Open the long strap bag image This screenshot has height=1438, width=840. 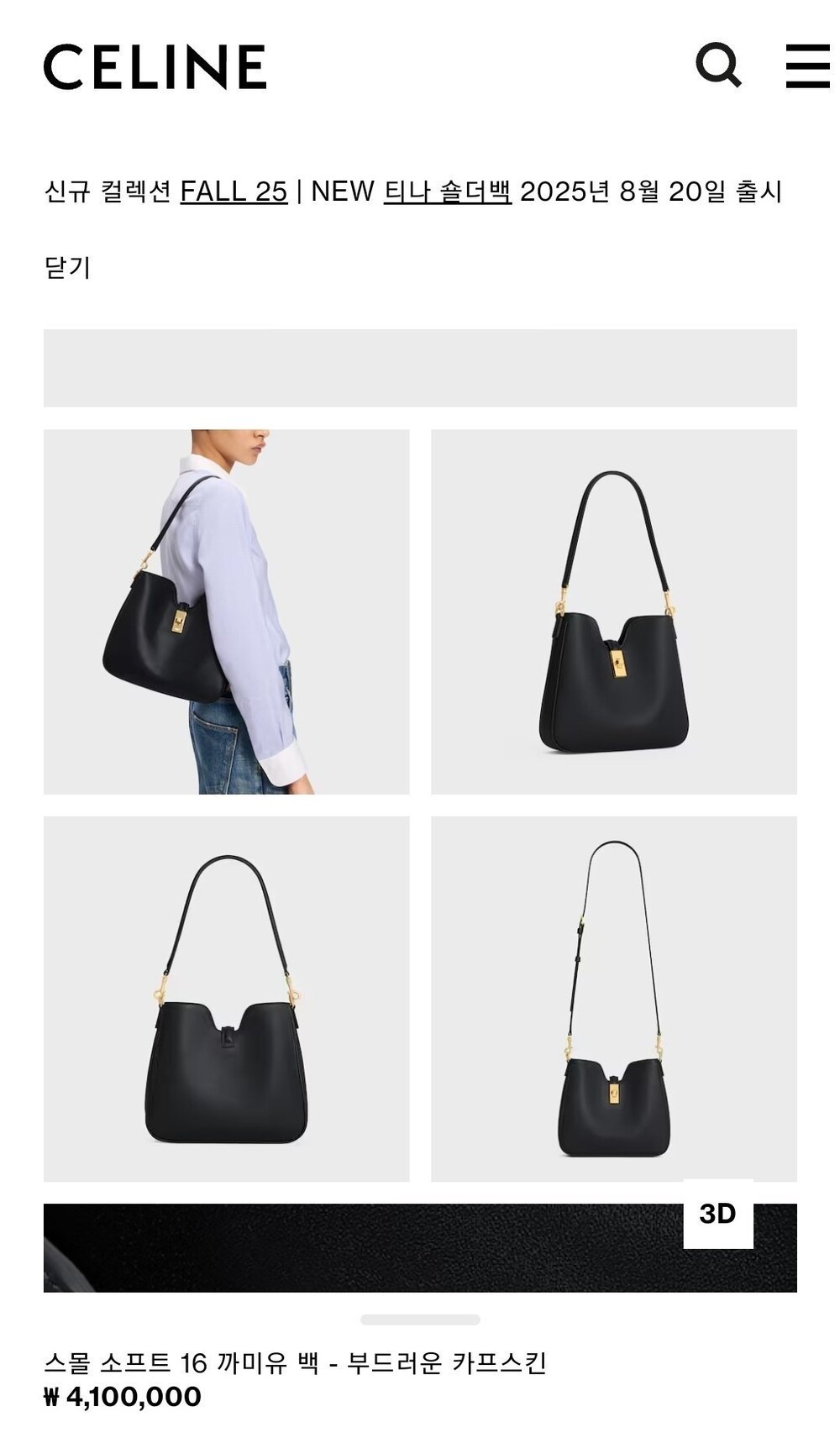(614, 999)
